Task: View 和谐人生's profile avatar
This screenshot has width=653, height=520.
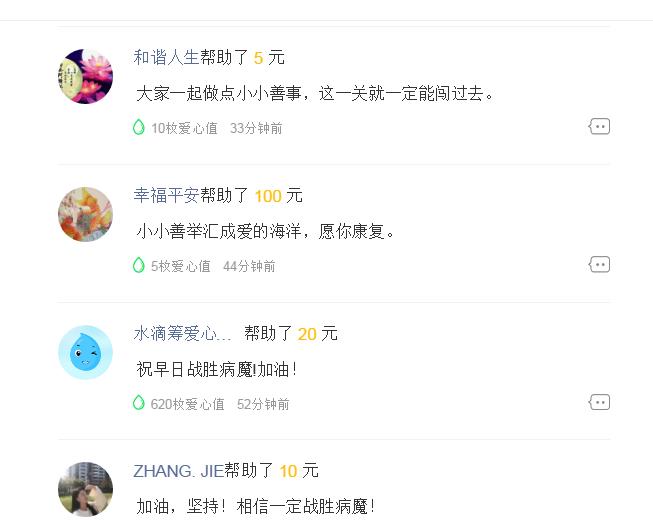Action: tap(86, 76)
